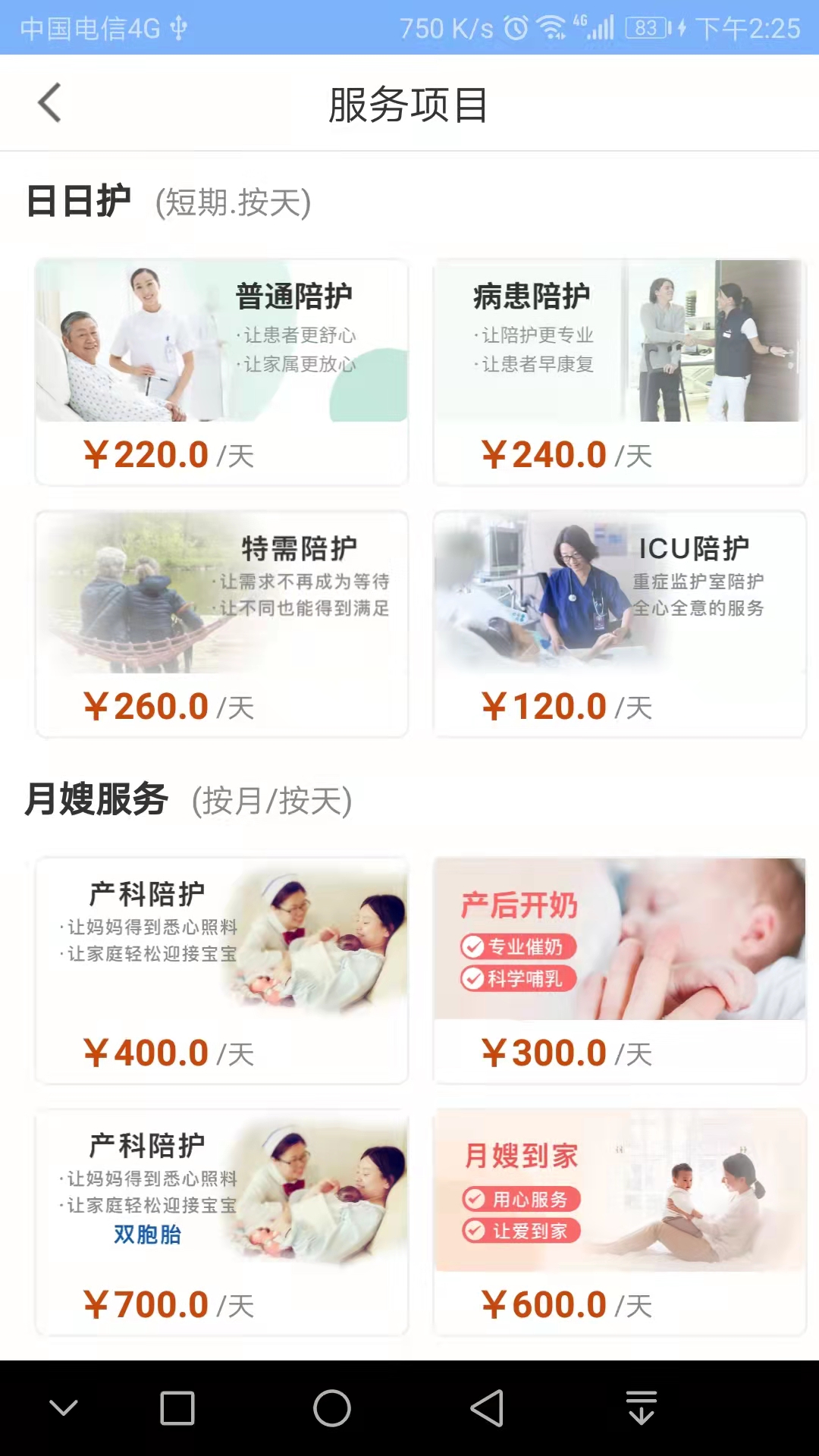The image size is (819, 1456).
Task: Open the recent apps overview
Action: [177, 1408]
